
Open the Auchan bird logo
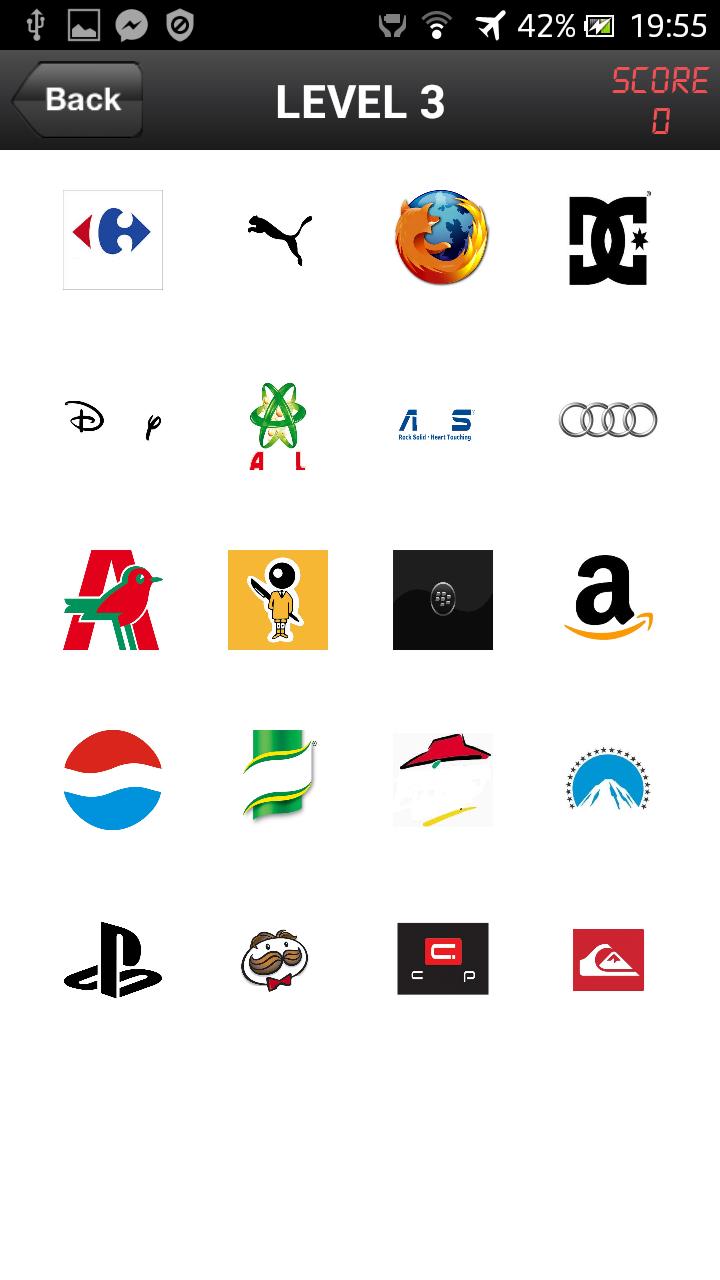[112, 600]
